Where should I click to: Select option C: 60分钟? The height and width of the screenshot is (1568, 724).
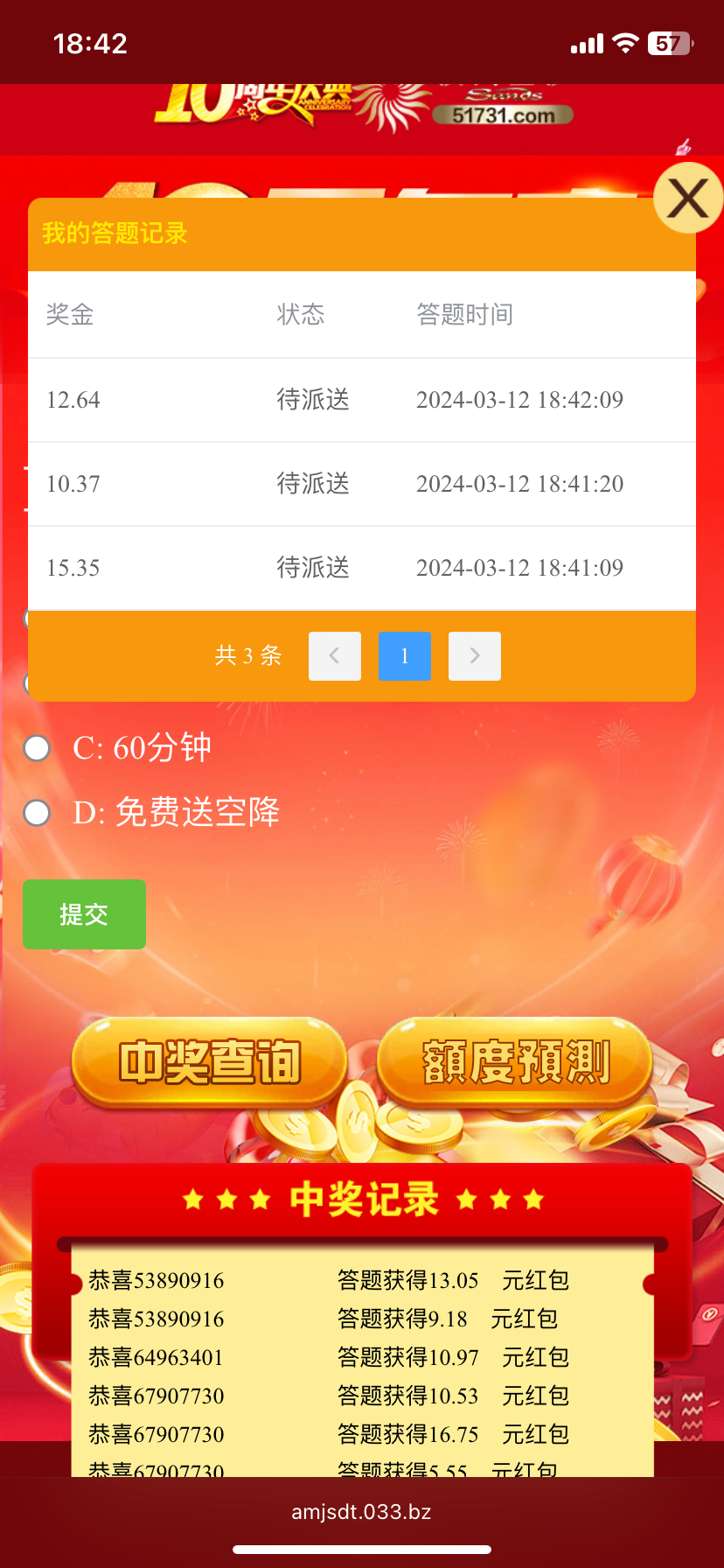tap(37, 748)
